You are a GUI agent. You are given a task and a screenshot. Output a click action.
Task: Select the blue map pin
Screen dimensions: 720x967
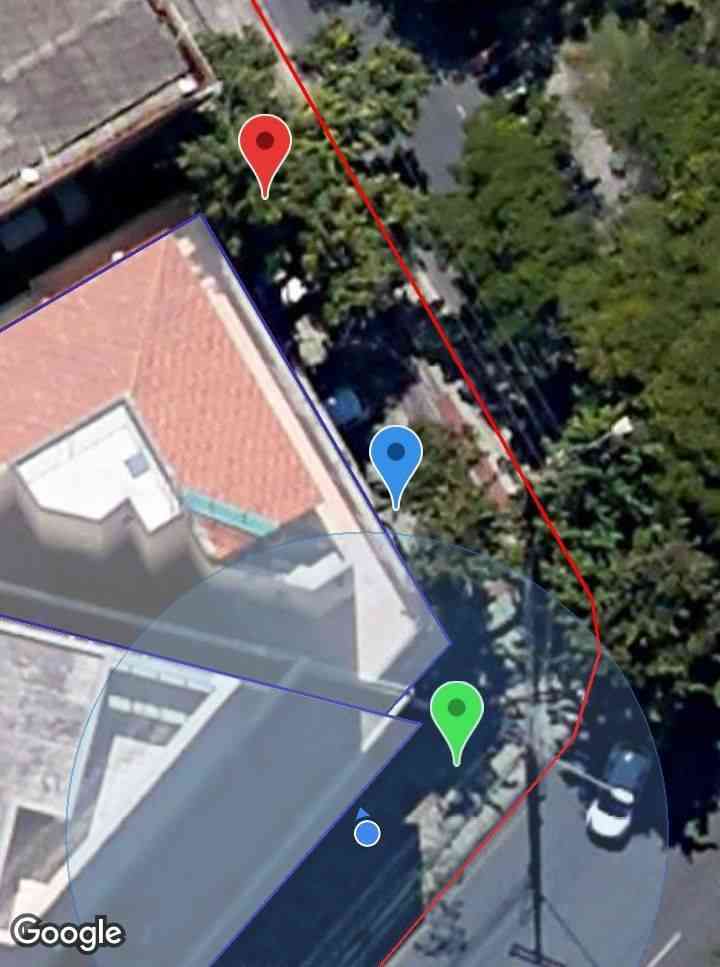pos(396,459)
